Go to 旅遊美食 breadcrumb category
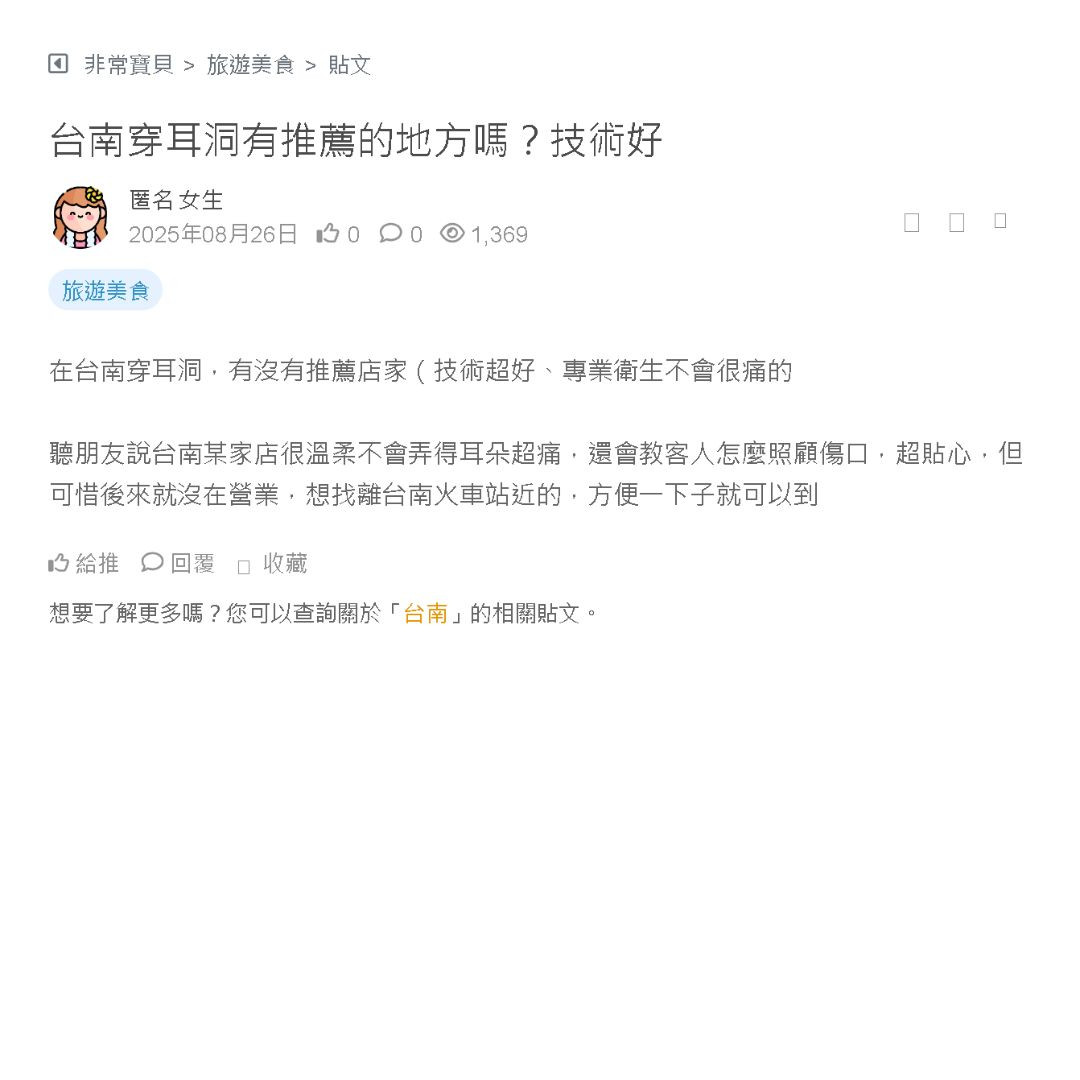This screenshot has width=1080, height=1080. pyautogui.click(x=250, y=65)
